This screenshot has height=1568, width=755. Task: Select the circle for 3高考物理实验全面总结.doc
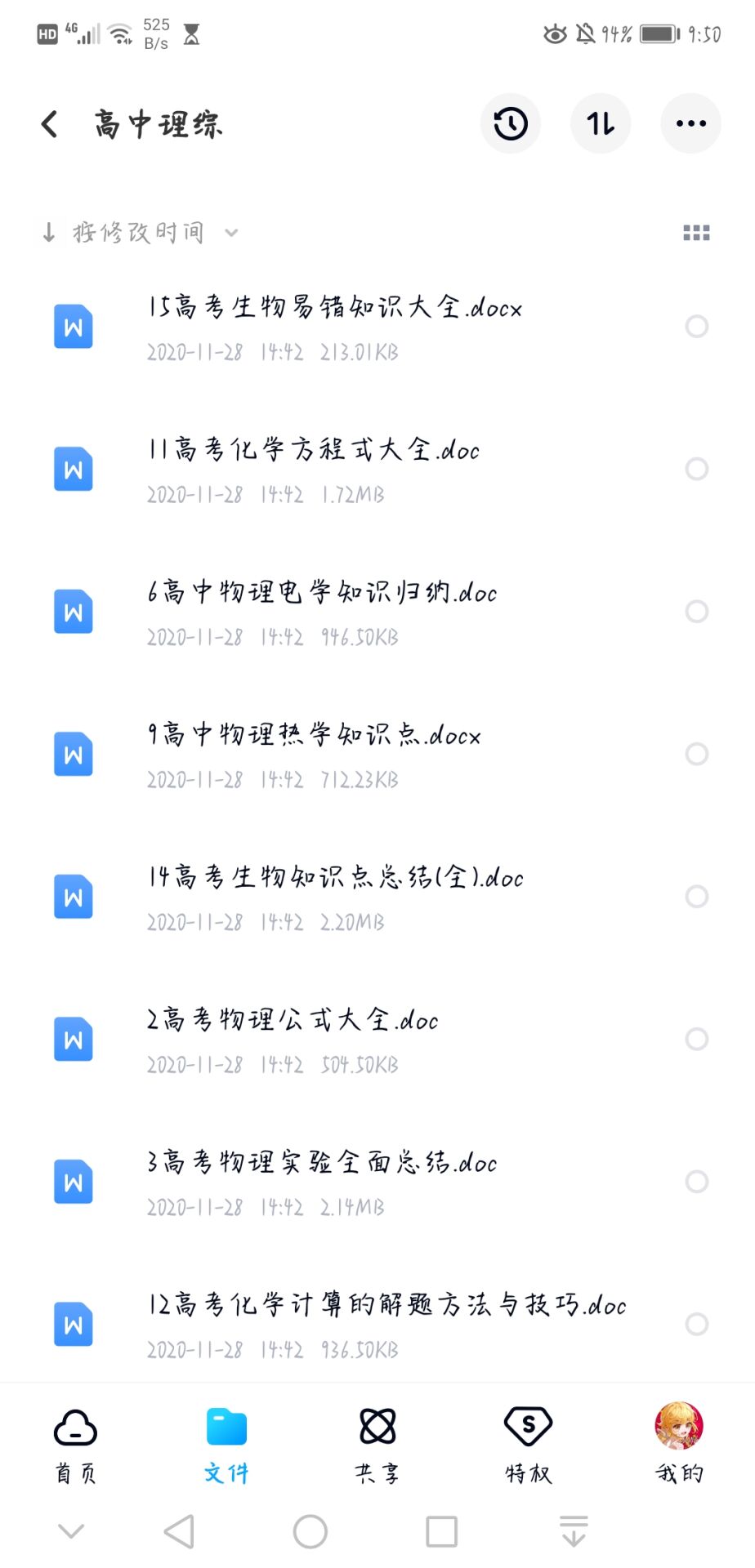(697, 1182)
